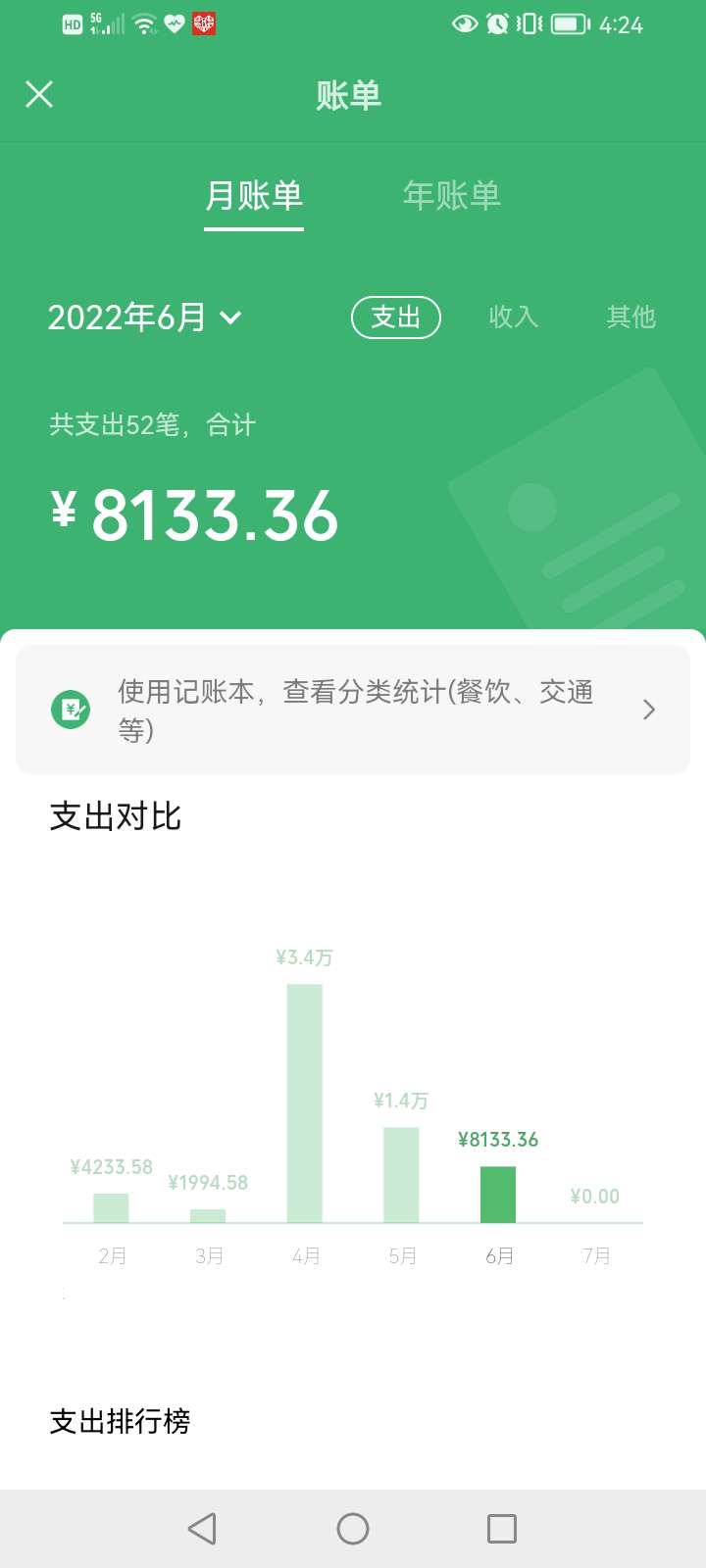Image resolution: width=706 pixels, height=1568 pixels.
Task: Select the 支出 filter chip
Action: point(396,318)
